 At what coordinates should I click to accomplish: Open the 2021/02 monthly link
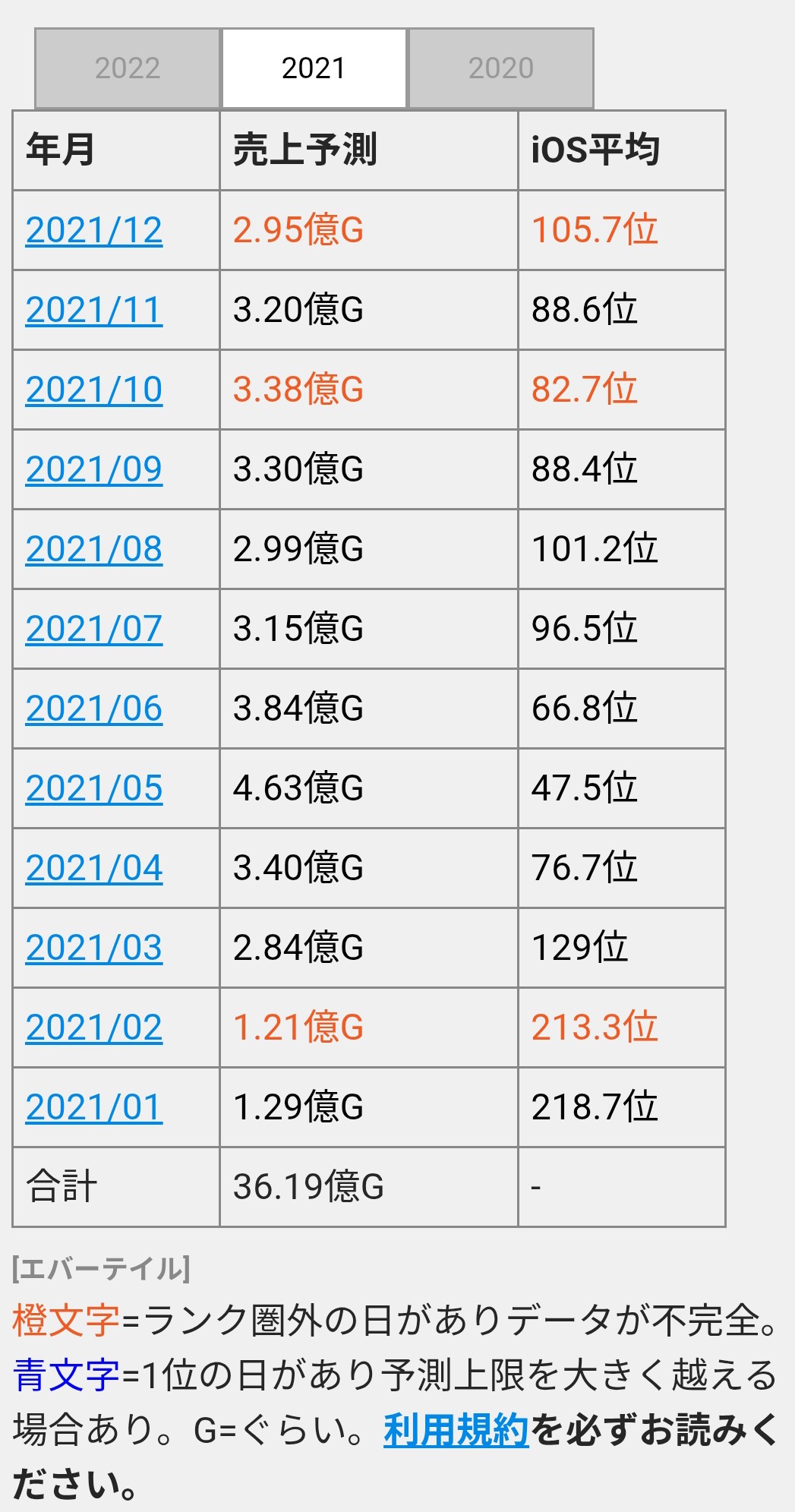point(94,1027)
